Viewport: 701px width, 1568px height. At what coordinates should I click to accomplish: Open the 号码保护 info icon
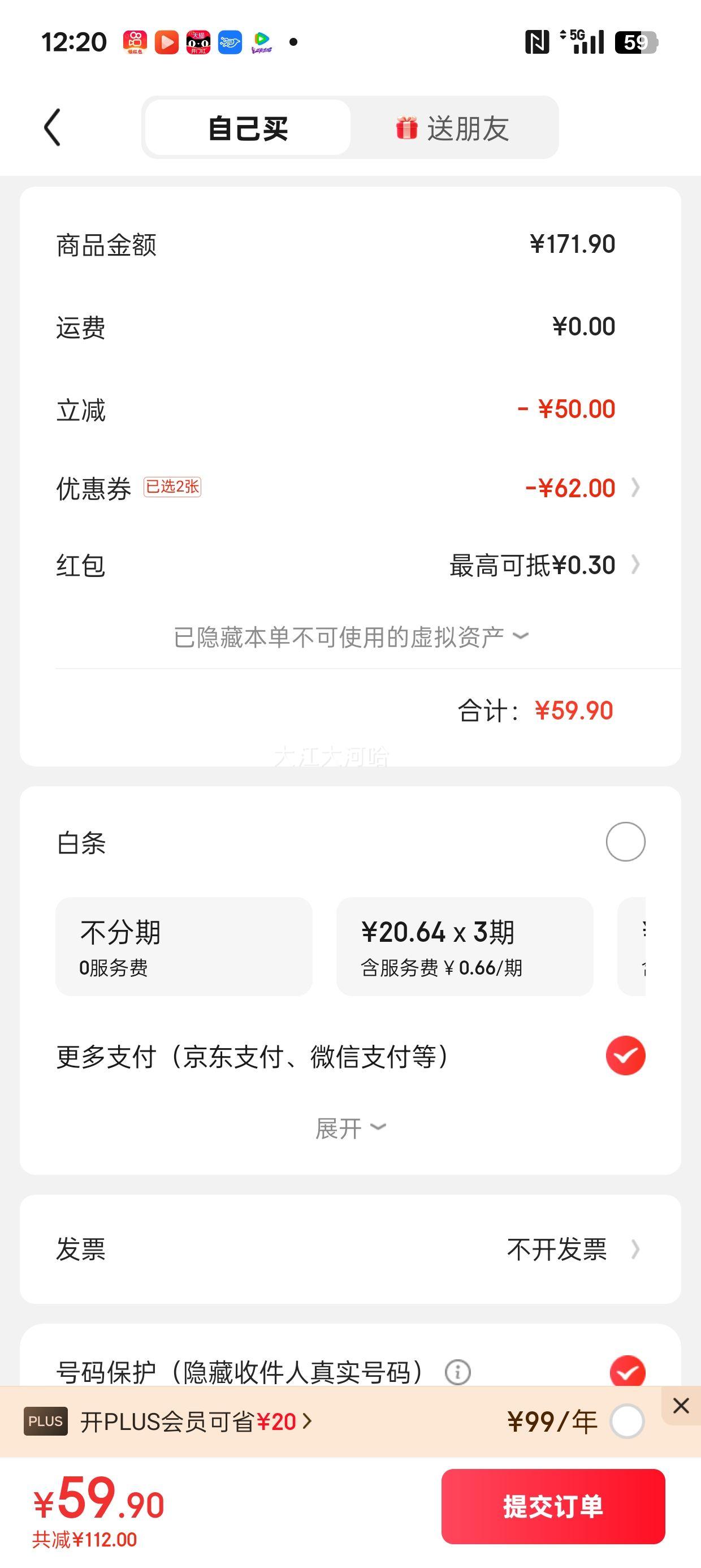tap(457, 1372)
